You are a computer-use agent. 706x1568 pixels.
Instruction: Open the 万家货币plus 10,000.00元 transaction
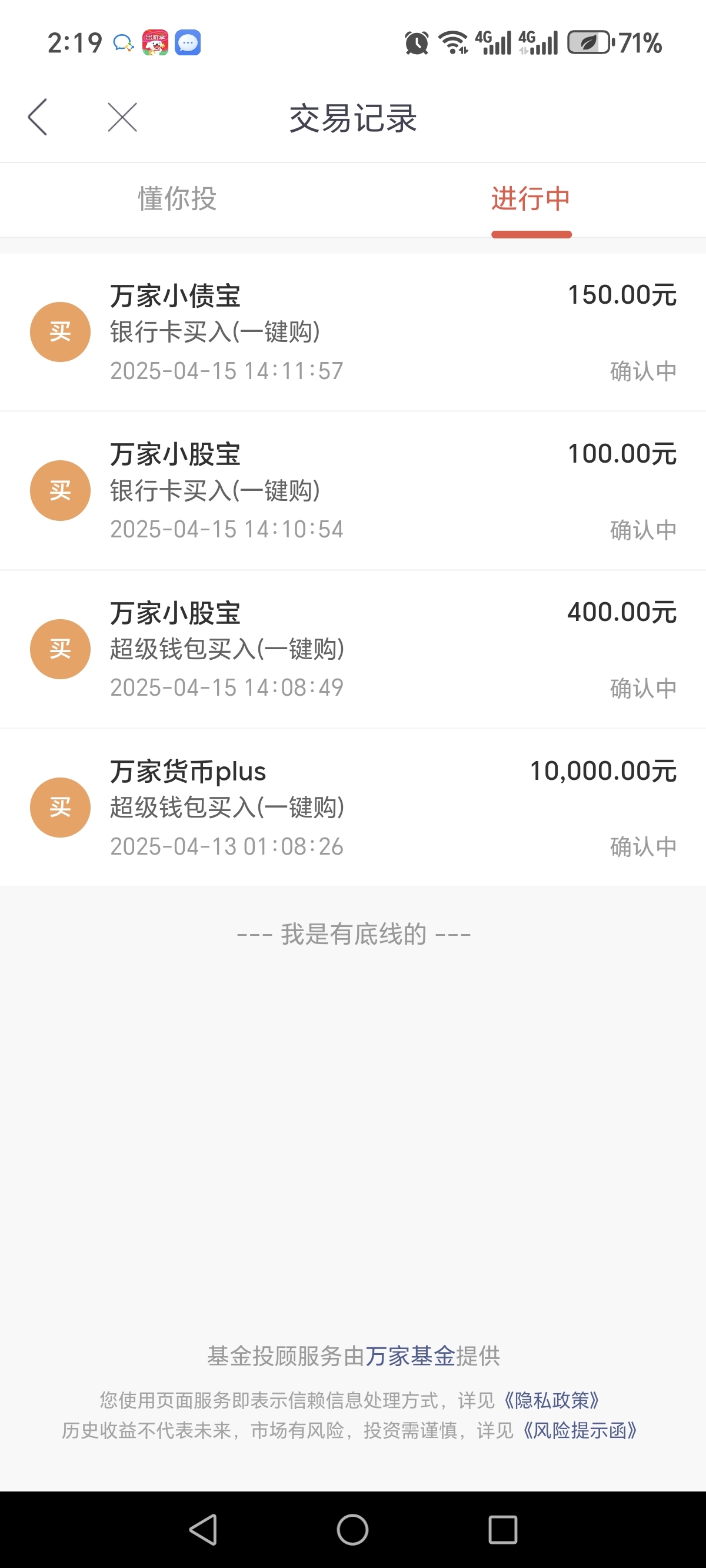(353, 807)
